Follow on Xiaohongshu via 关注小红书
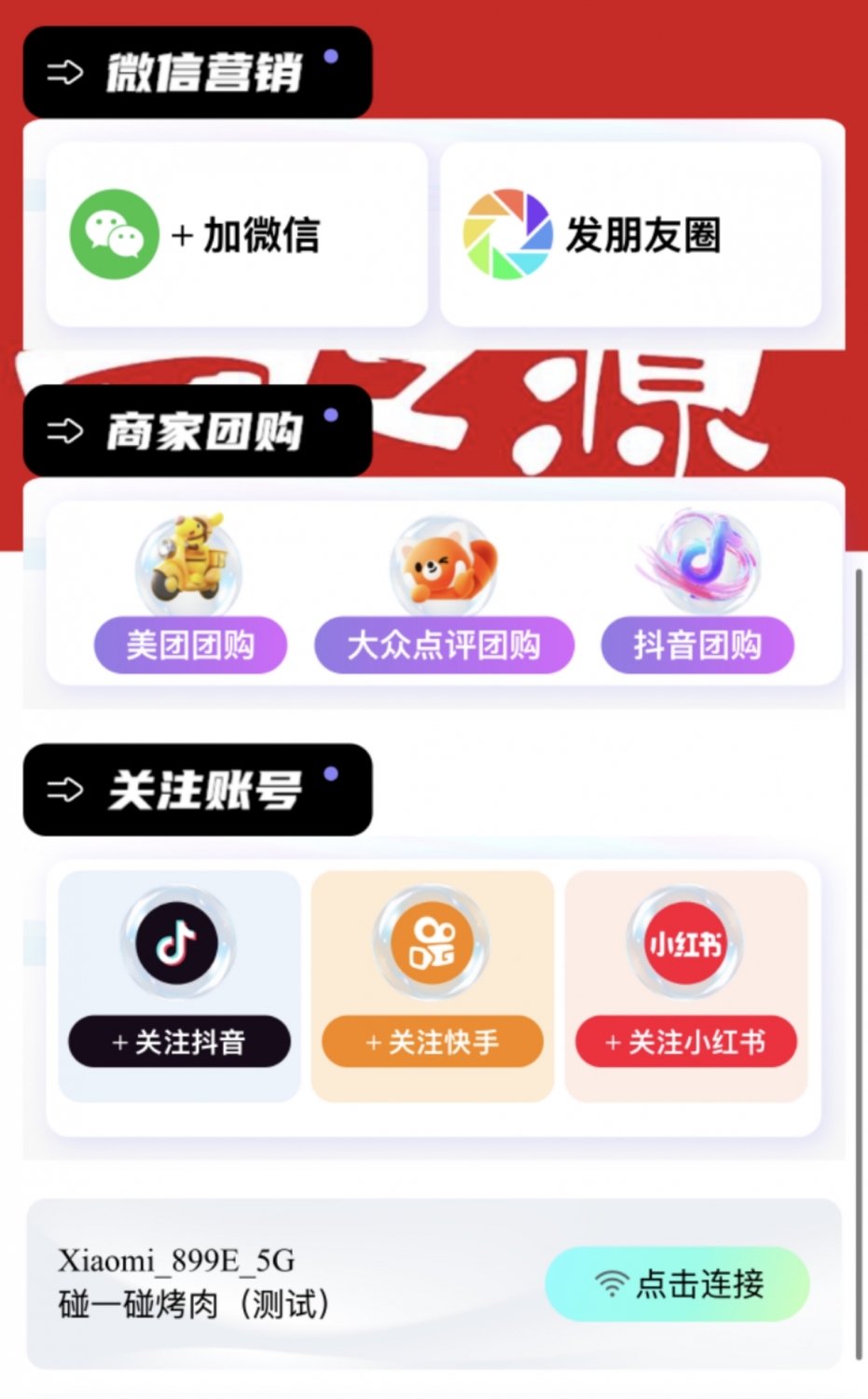The width and height of the screenshot is (868, 1399). pos(686,1042)
